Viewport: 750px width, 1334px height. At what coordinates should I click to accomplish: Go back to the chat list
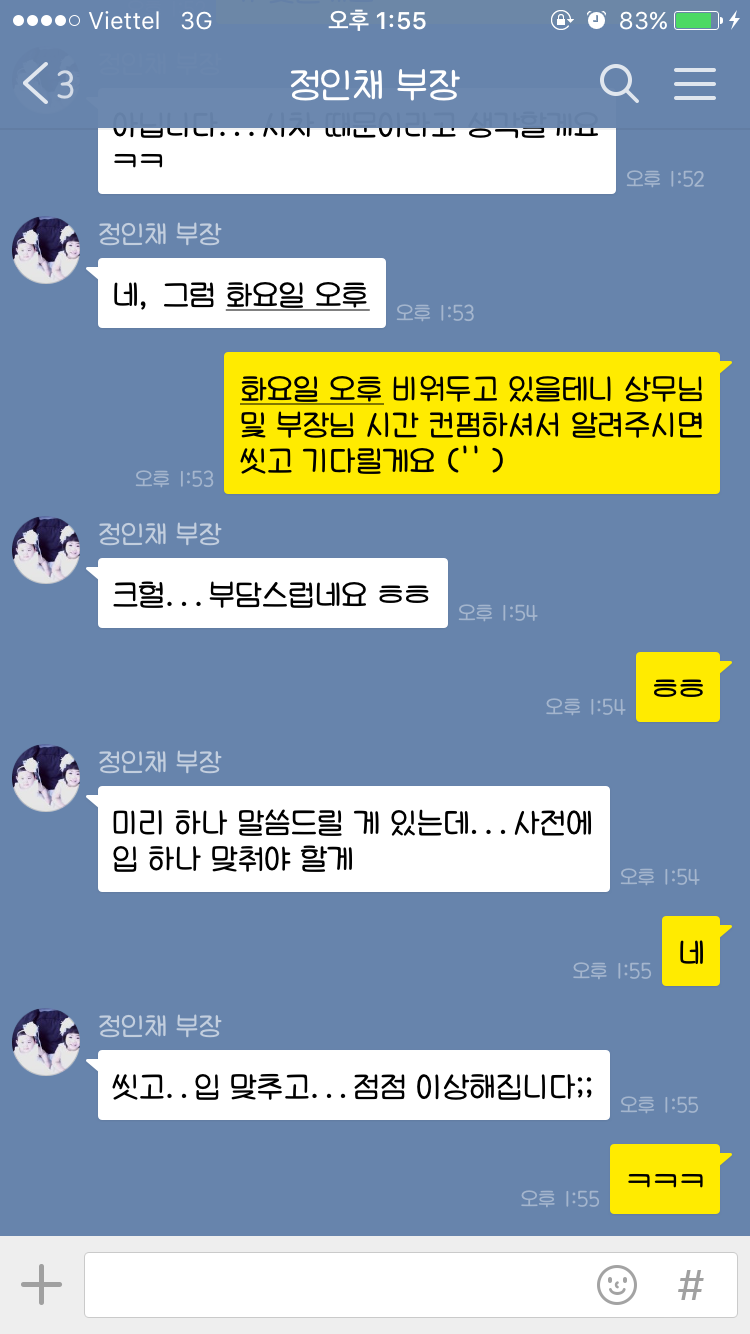tap(48, 84)
